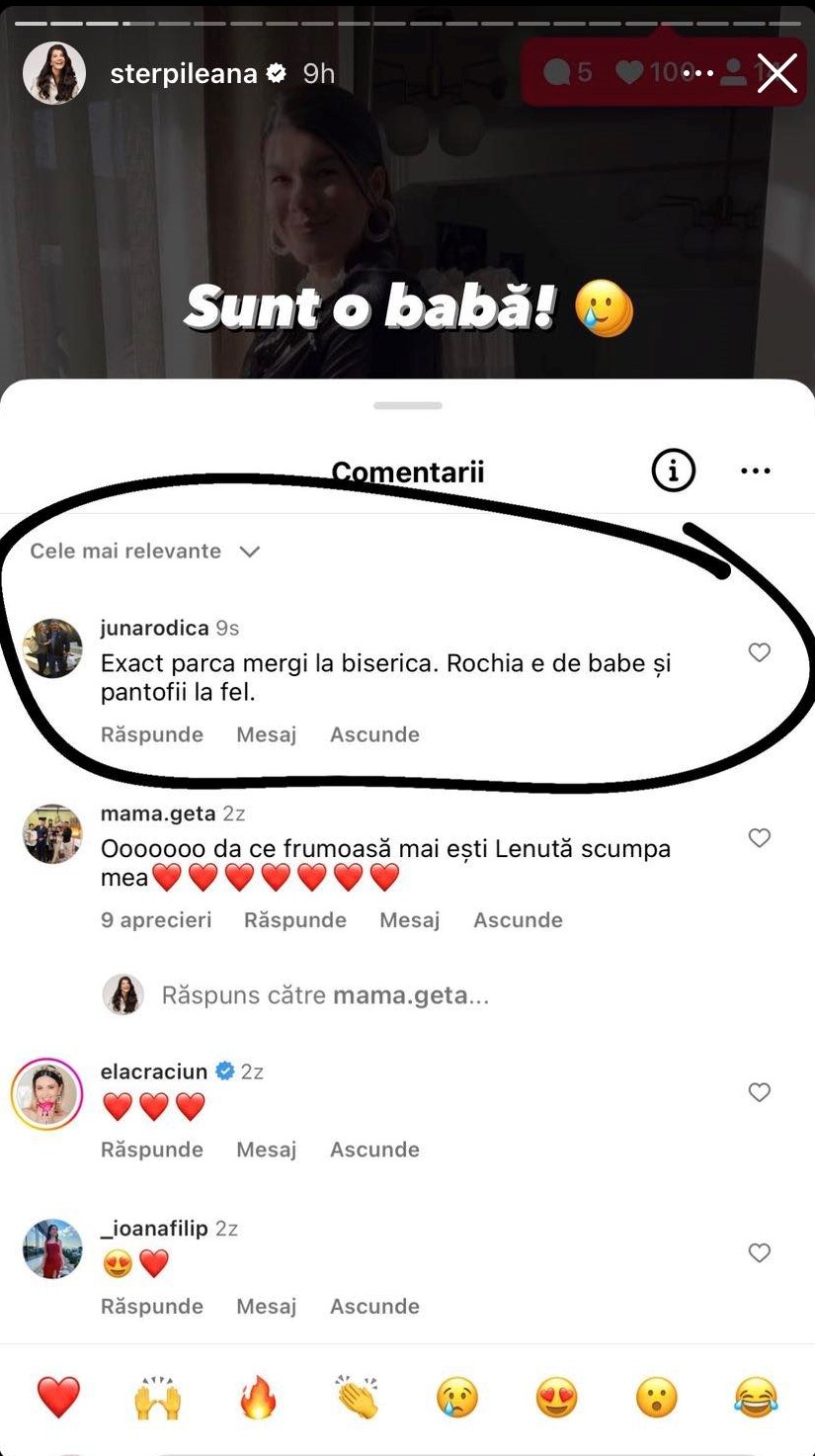Like elacraciun's comment
Image resolution: width=815 pixels, height=1456 pixels.
[759, 1092]
